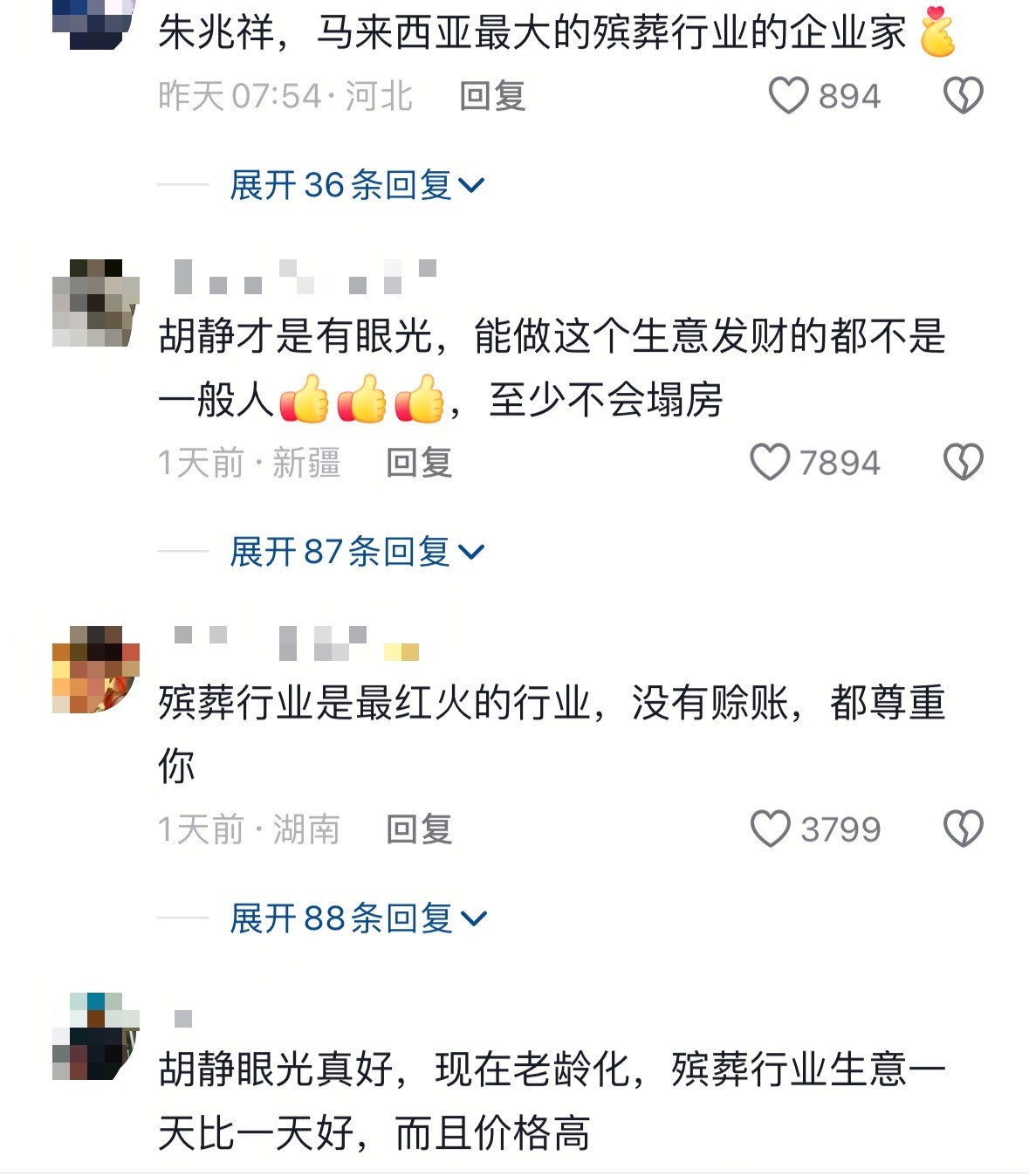Open avatar of the 胡静眼光真好 commenter
The width and height of the screenshot is (1029, 1176).
pyautogui.click(x=96, y=1036)
